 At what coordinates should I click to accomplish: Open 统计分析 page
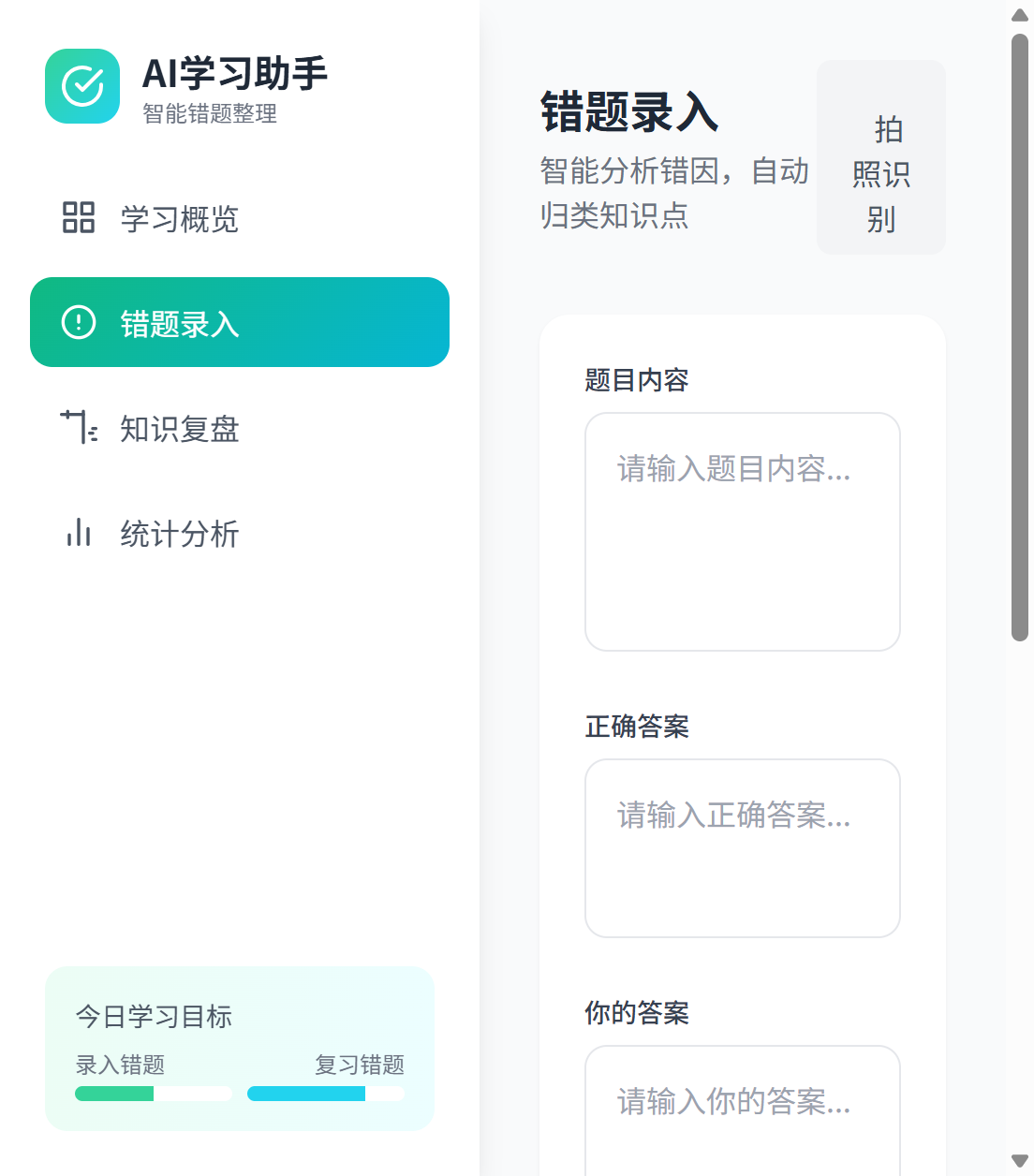[x=240, y=532]
